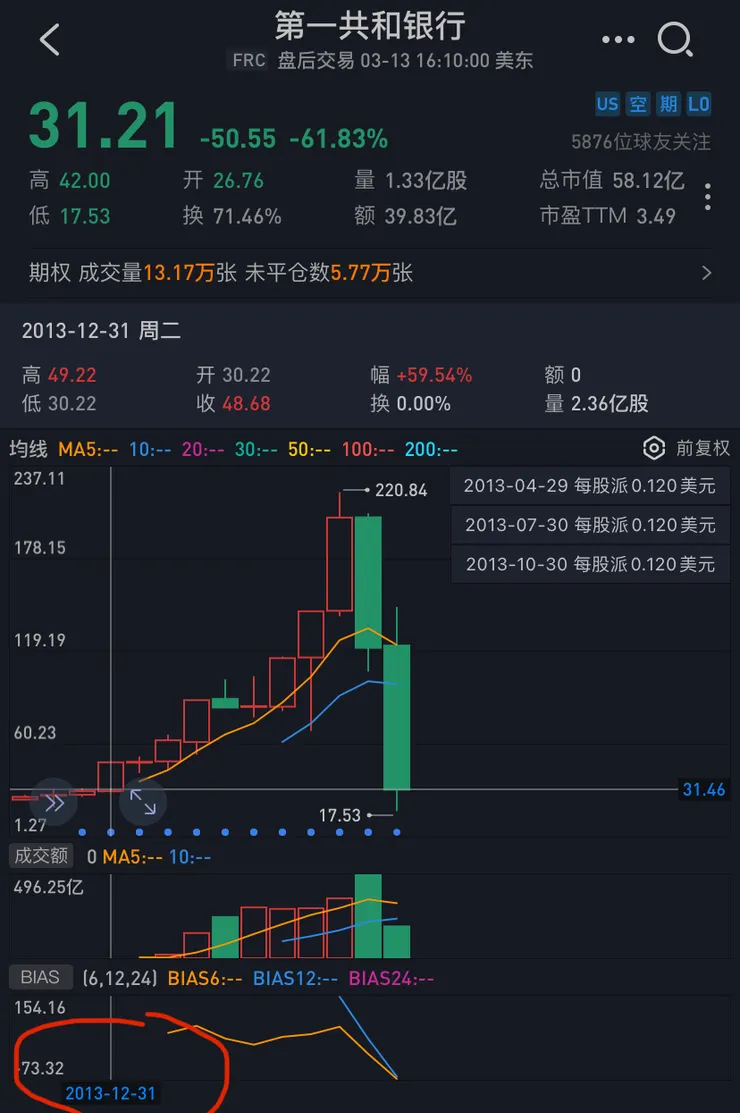
Task: Toggle the 空 (short) indicator badge
Action: coord(638,103)
